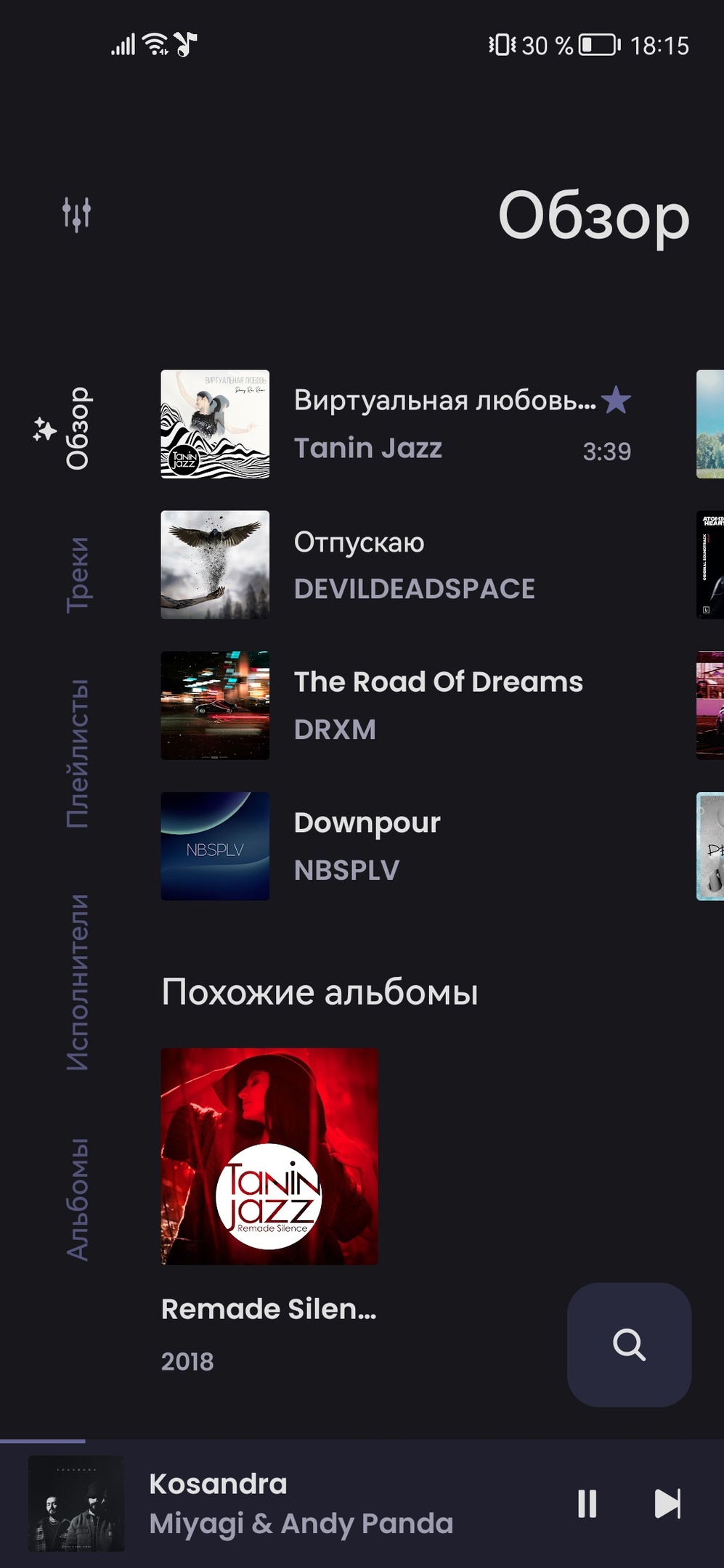Screen dimensions: 724x1568
Task: Pause the Kosandra track
Action: click(x=587, y=1503)
